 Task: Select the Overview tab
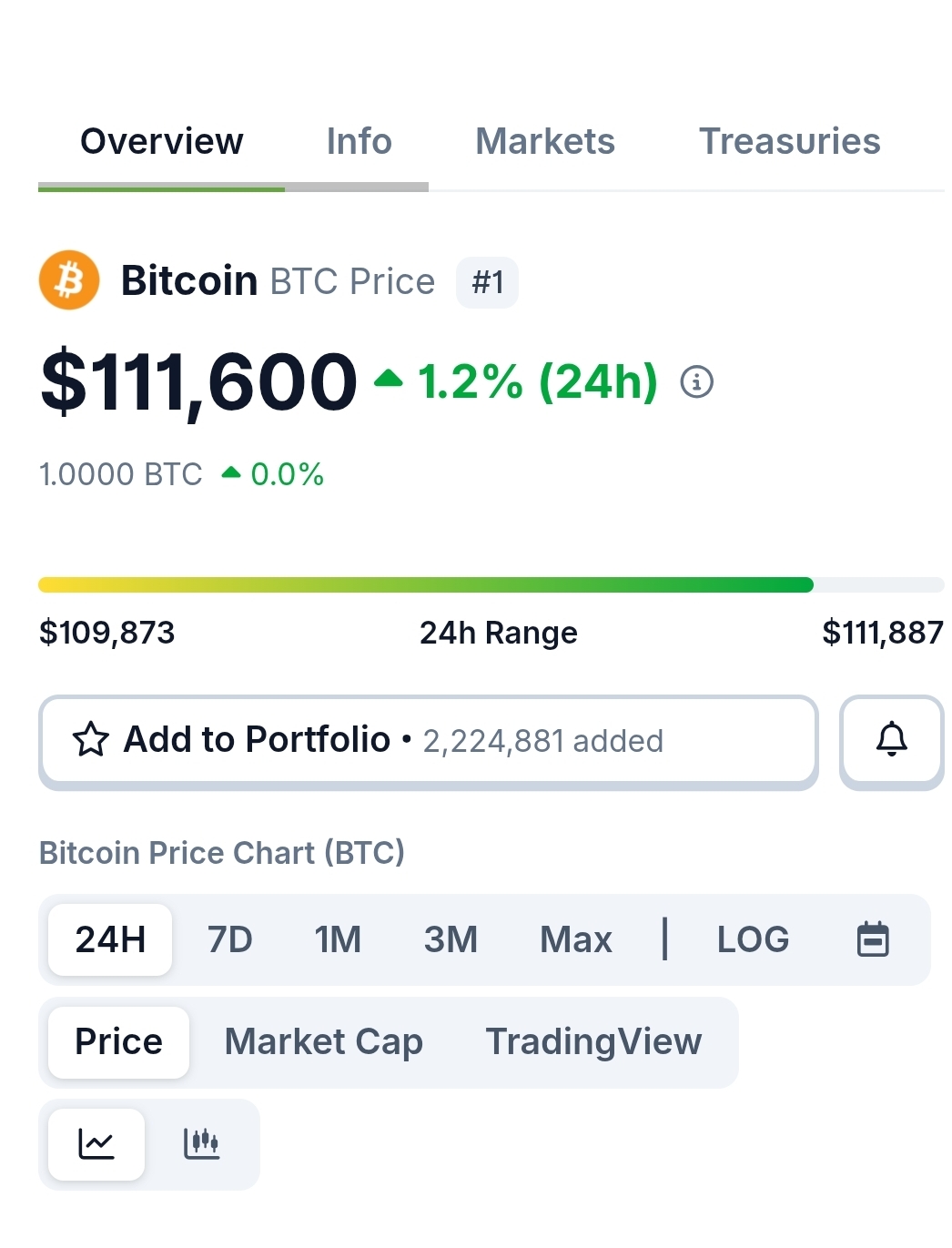pyautogui.click(x=162, y=142)
